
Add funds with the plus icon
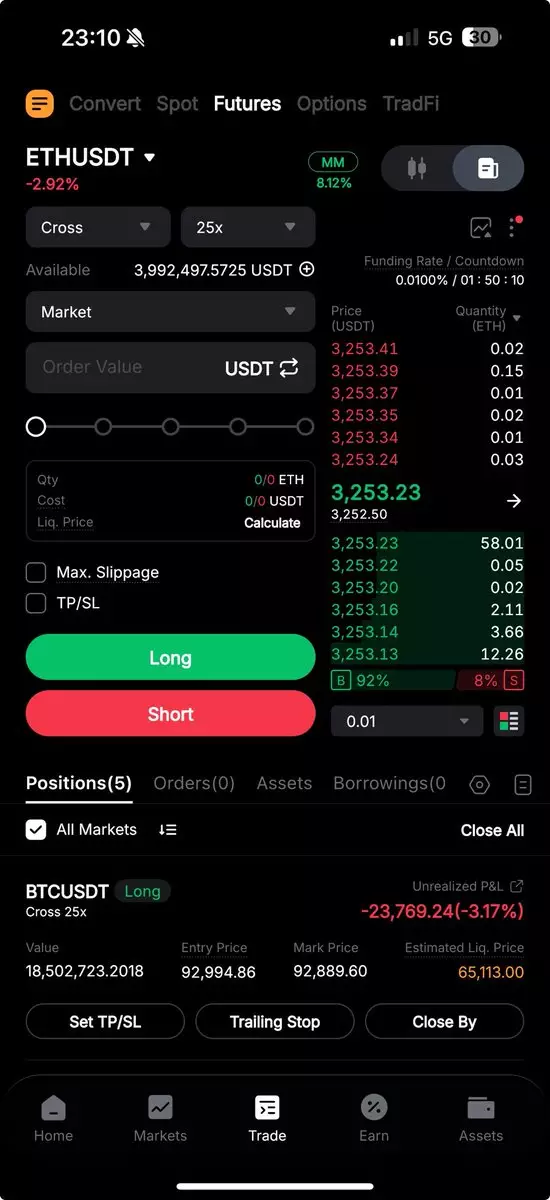point(307,270)
